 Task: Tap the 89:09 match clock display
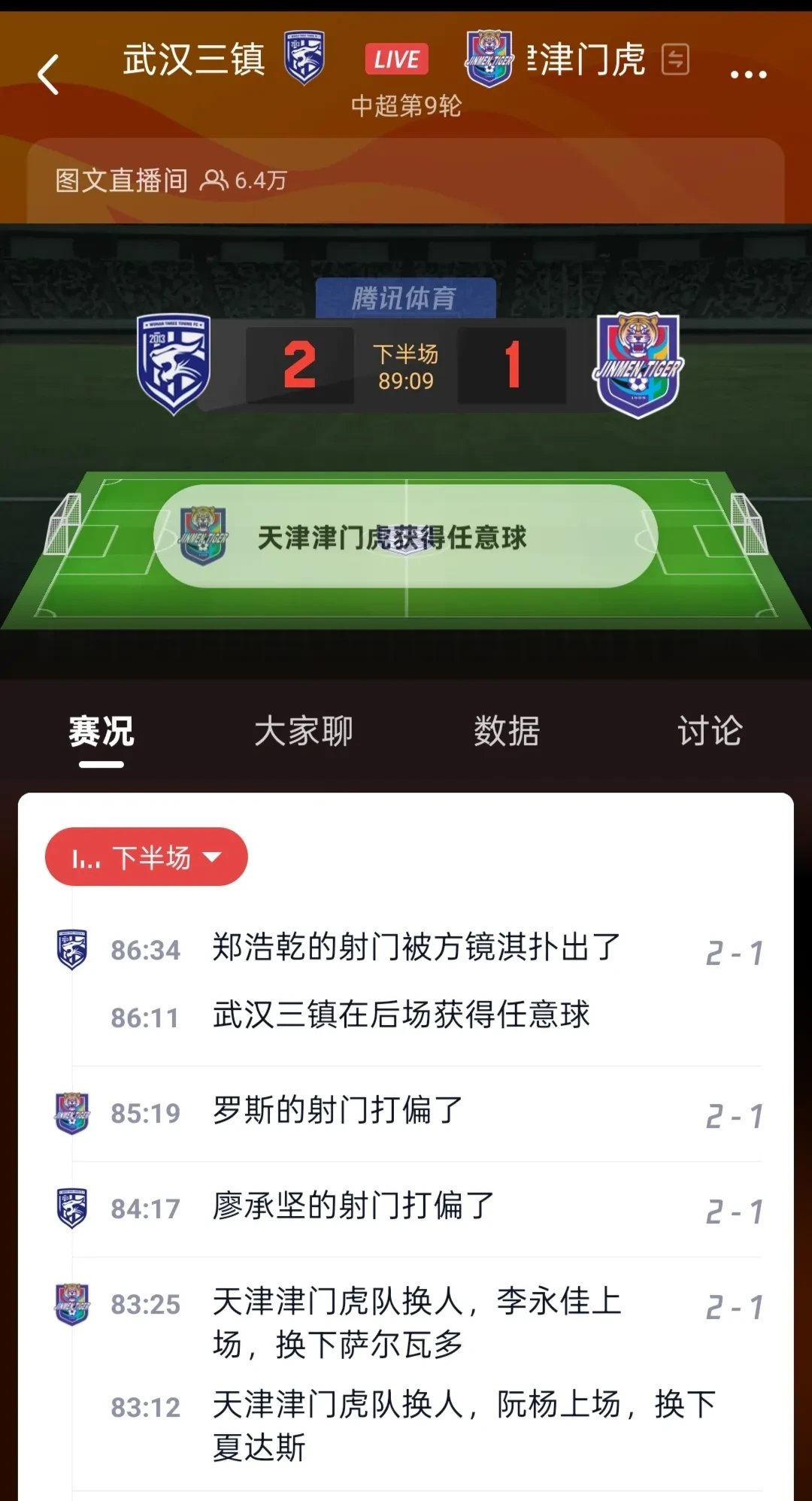pos(404,380)
